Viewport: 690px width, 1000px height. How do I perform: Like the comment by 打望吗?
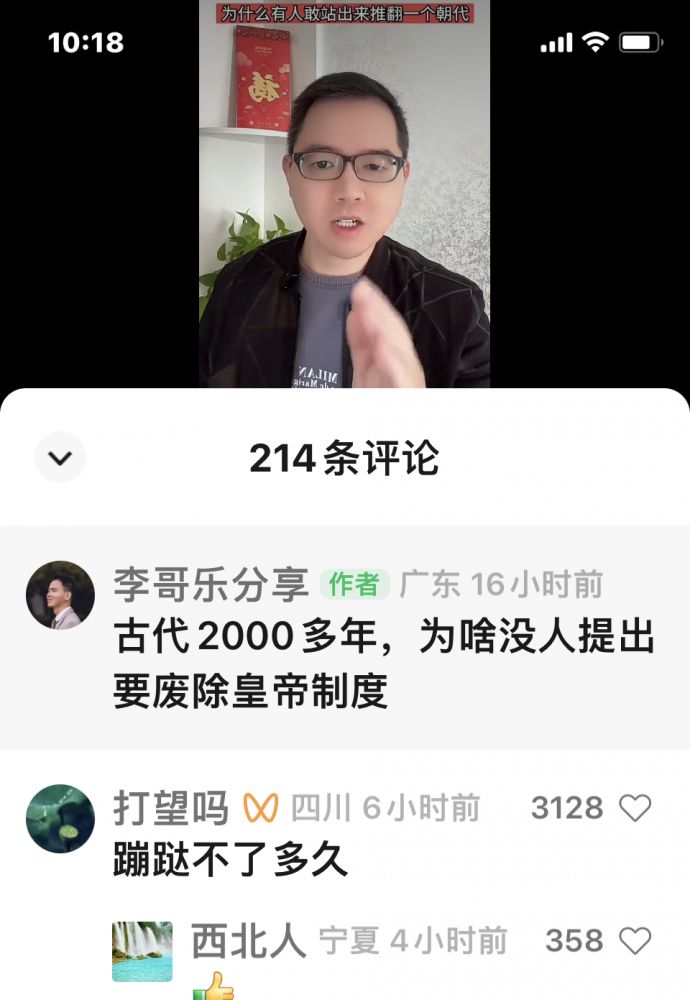(x=635, y=808)
